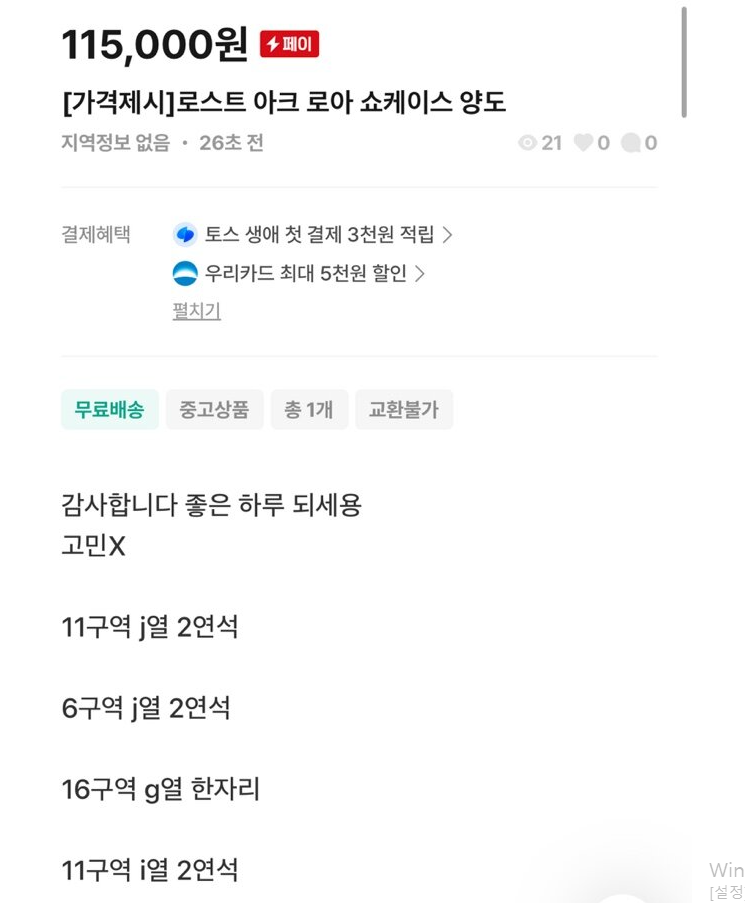Expand payment benefits with 펼치기
The image size is (745, 903).
(196, 311)
